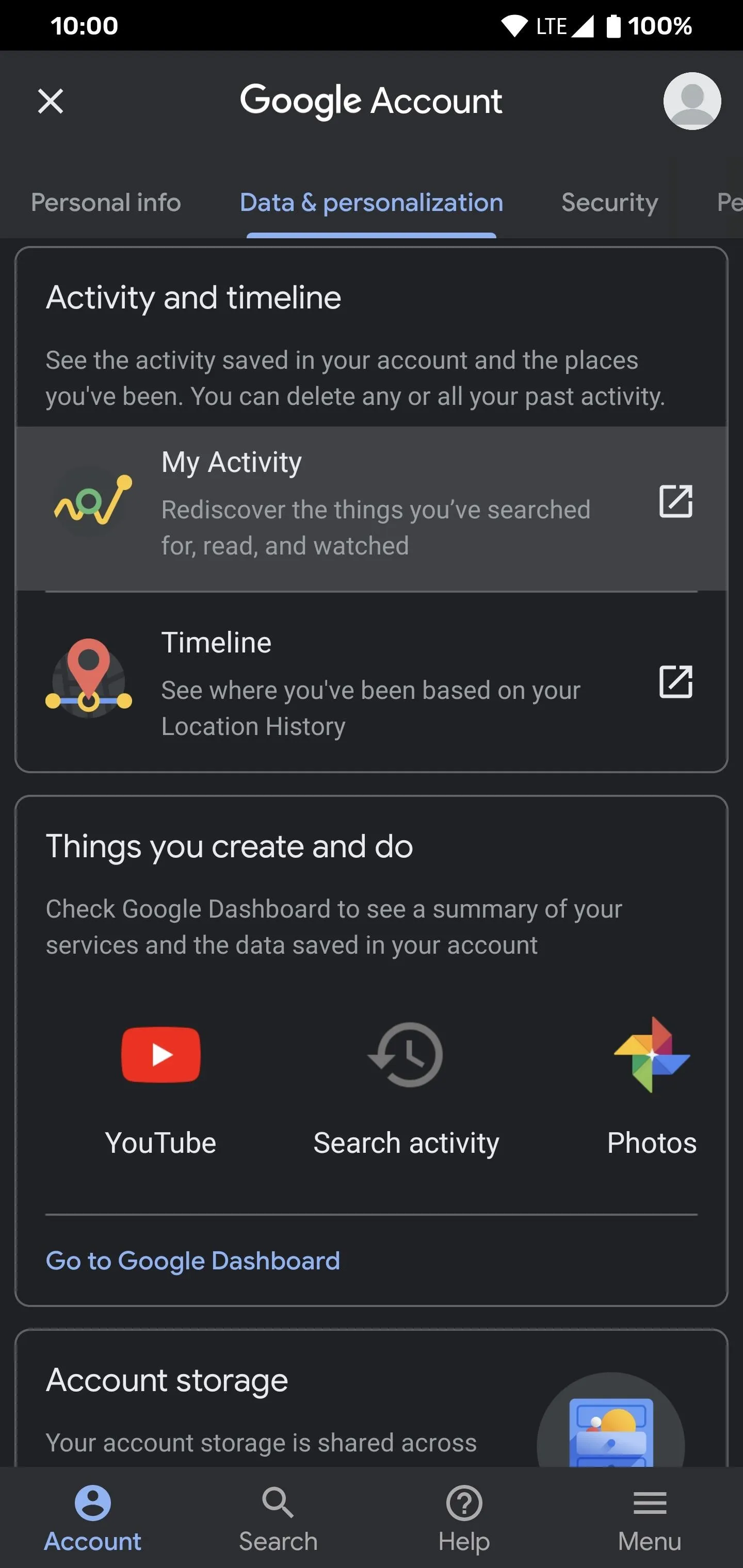Open the Help tab
This screenshot has height=1568, width=743.
(464, 1518)
